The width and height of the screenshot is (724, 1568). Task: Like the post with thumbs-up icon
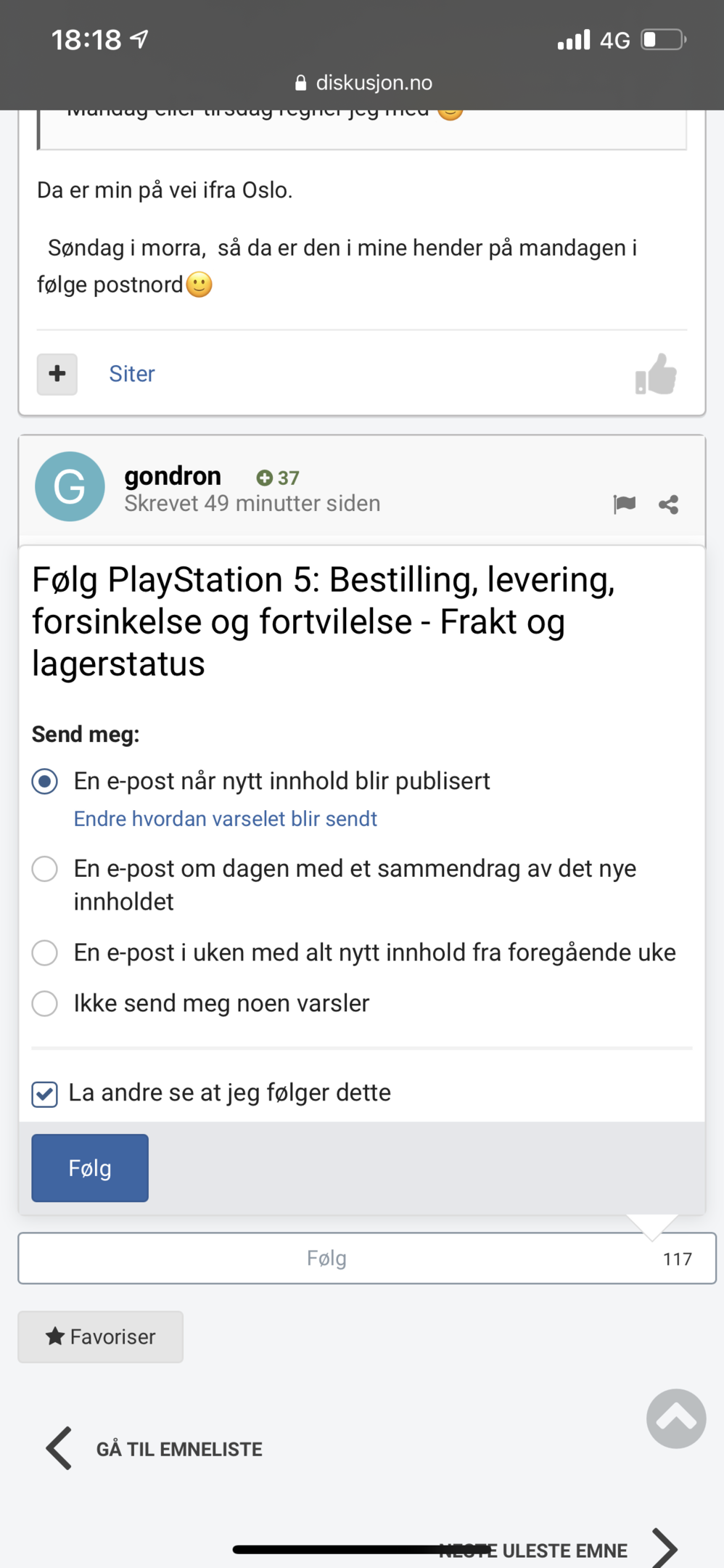[656, 374]
